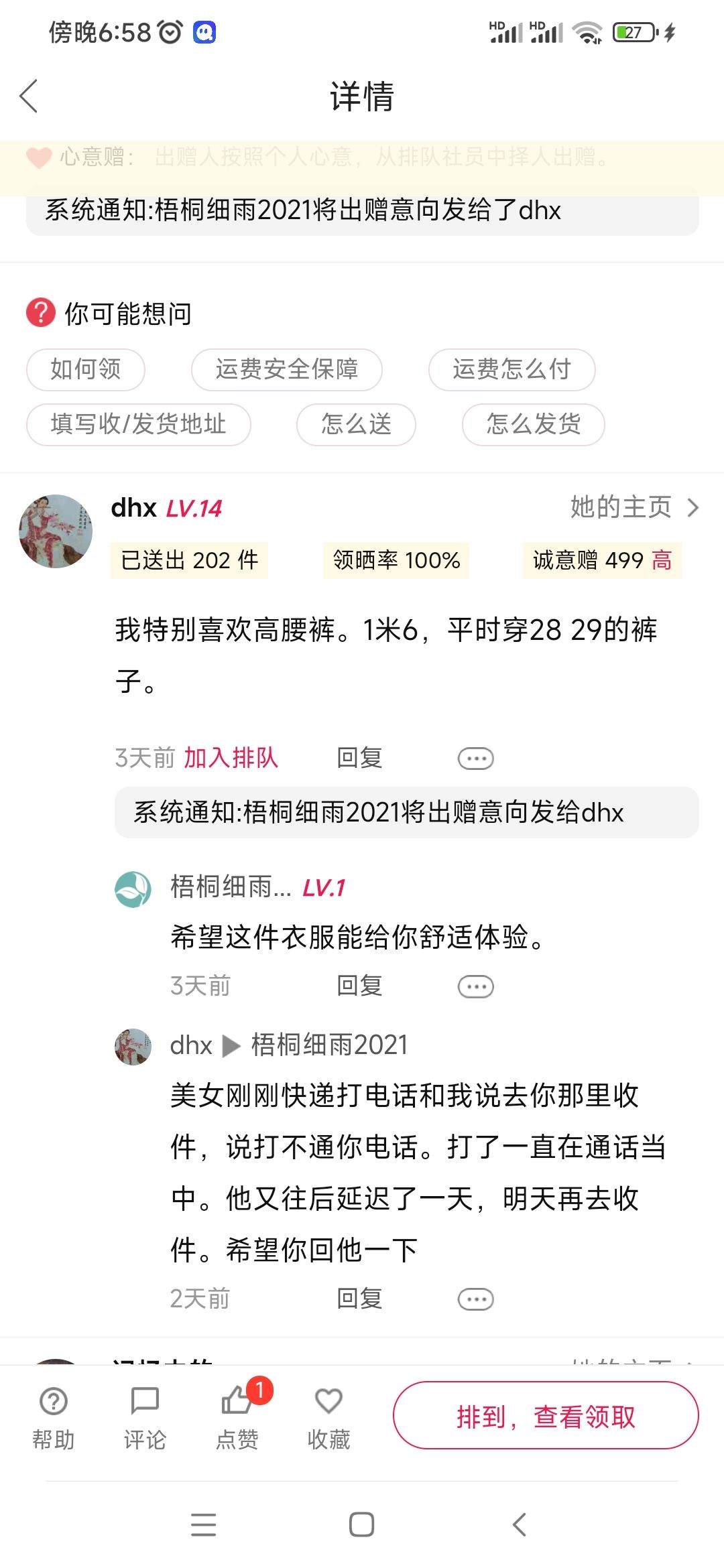Open 帮助 in the bottom bar
This screenshot has height=1568, width=724.
pyautogui.click(x=54, y=1418)
